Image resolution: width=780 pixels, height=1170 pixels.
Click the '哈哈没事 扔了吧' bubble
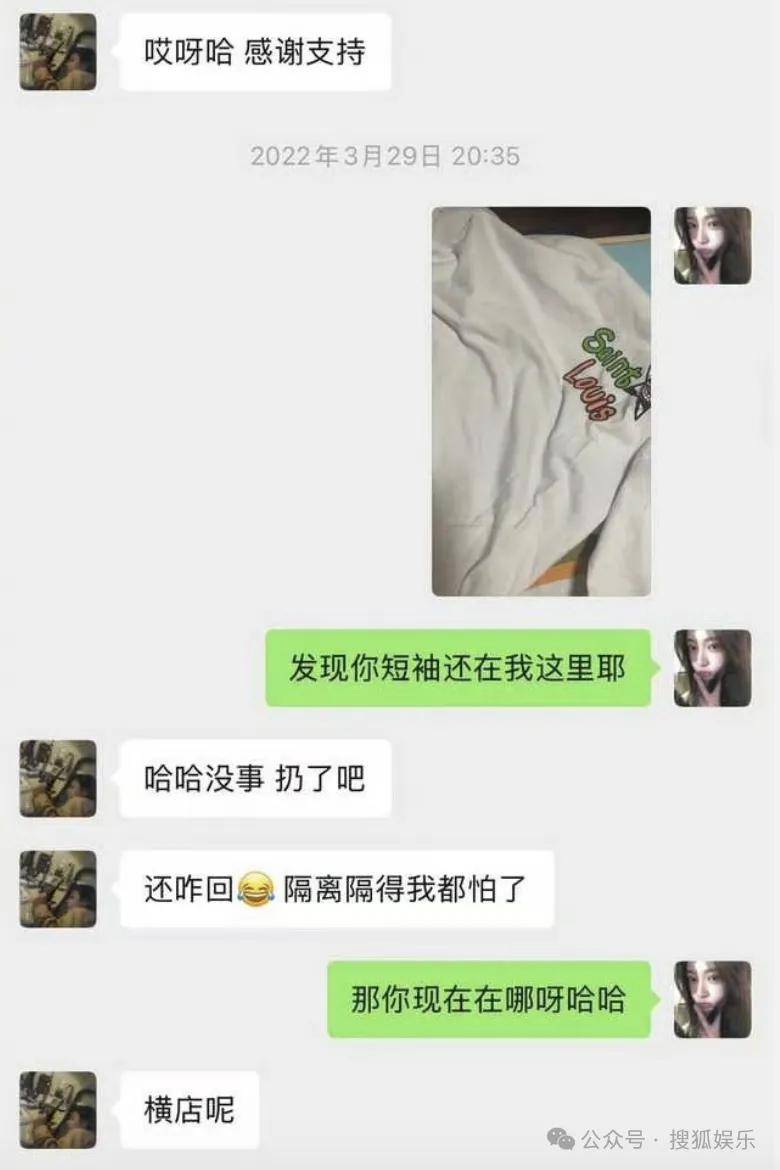point(255,780)
